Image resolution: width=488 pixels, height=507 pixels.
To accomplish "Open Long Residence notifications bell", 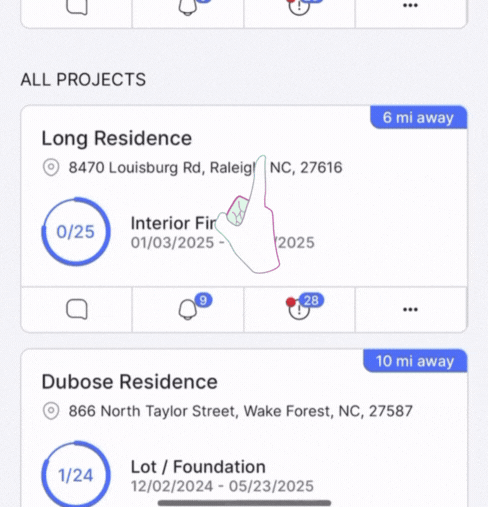I will coord(188,309).
